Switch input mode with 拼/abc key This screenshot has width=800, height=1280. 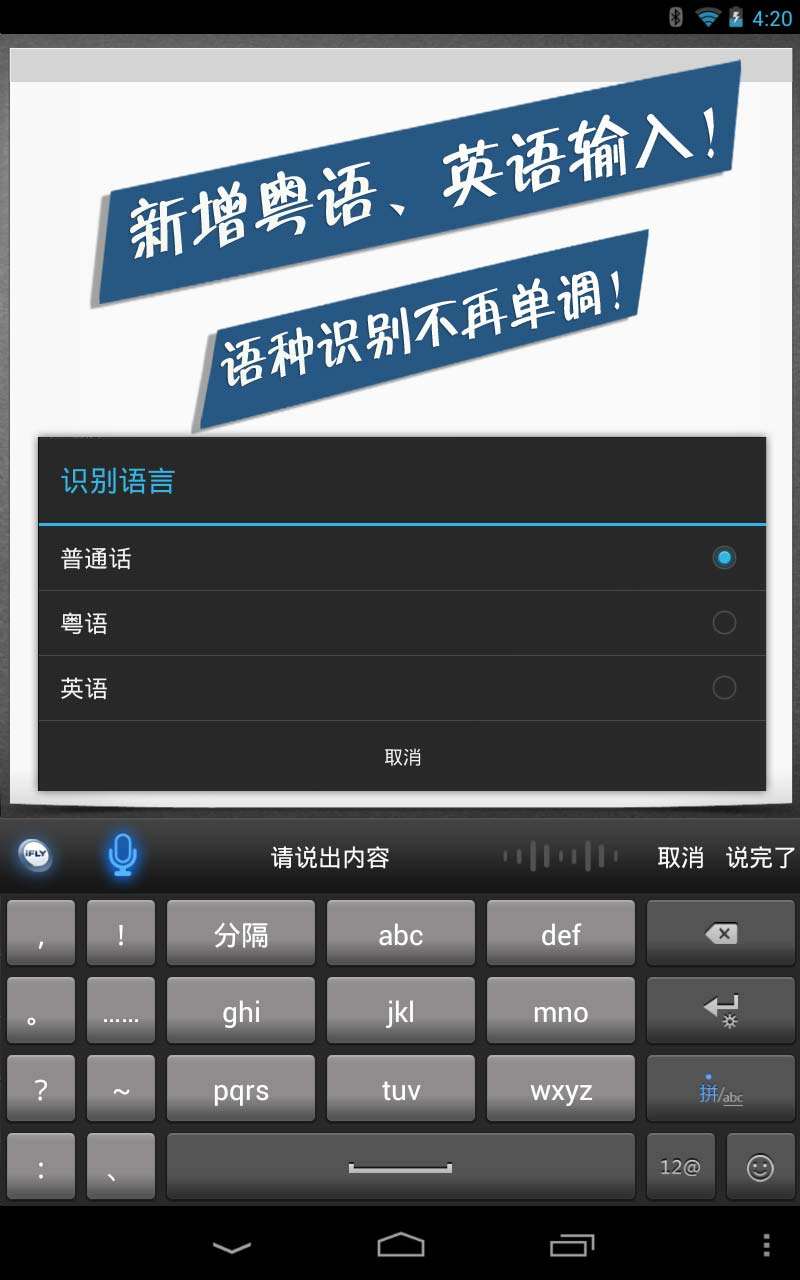(x=720, y=1091)
